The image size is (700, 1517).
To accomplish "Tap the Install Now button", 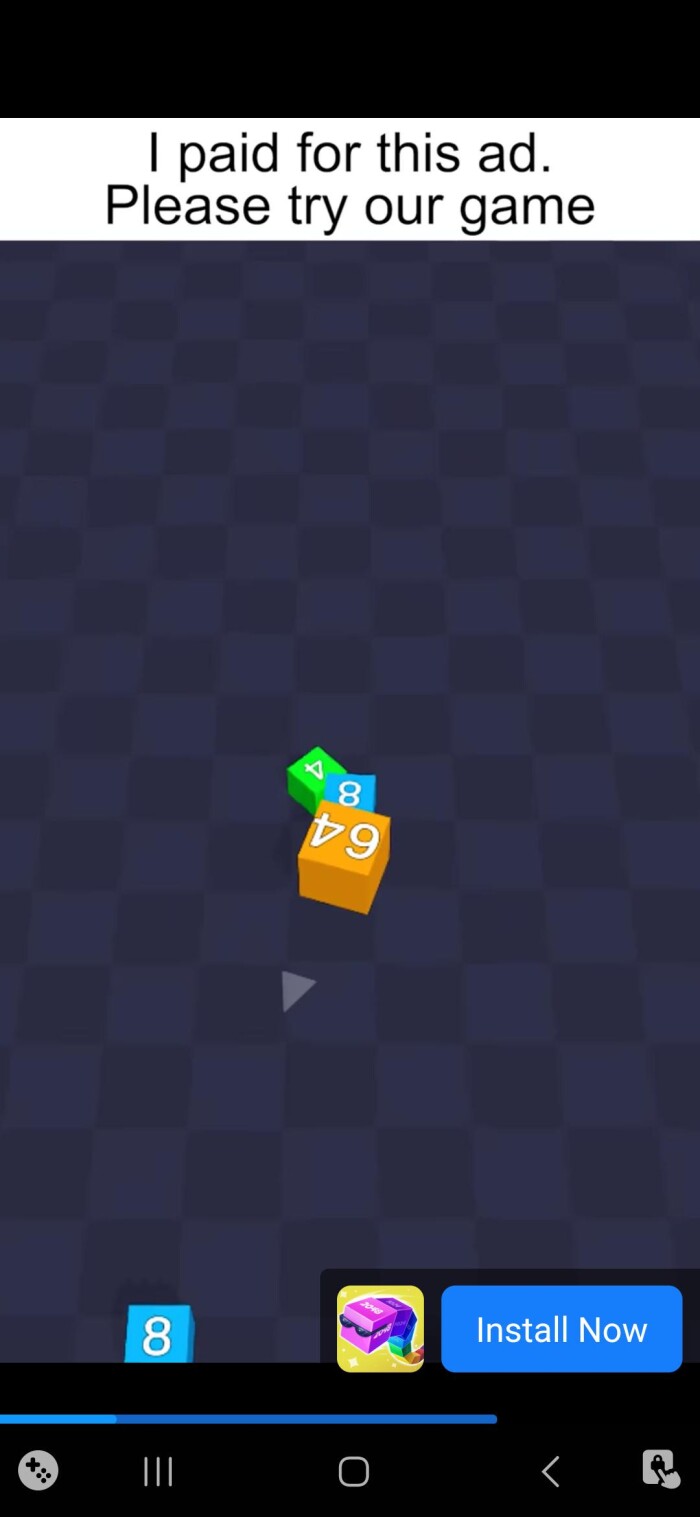I will [x=561, y=1329].
